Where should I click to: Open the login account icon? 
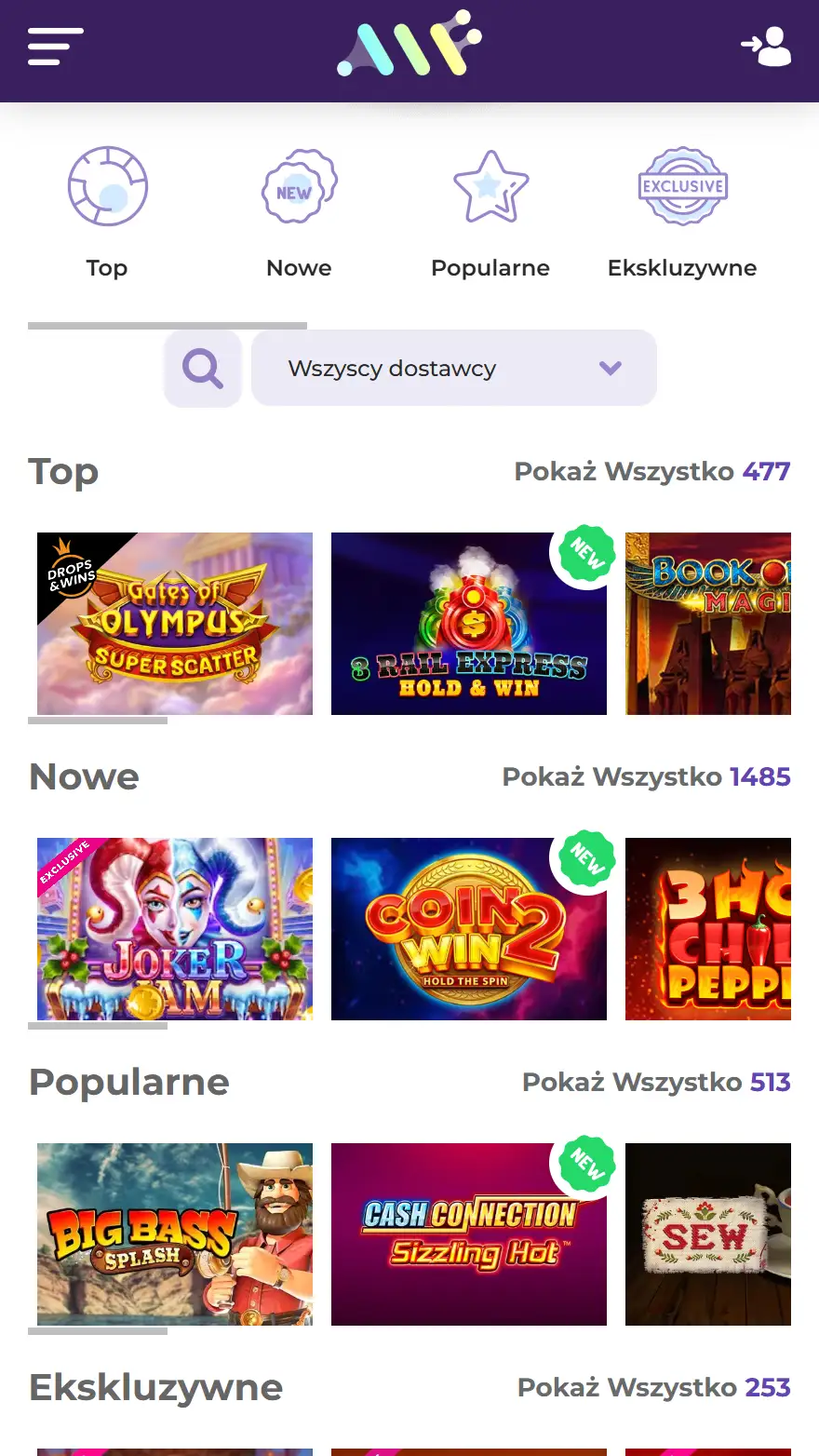[x=765, y=47]
